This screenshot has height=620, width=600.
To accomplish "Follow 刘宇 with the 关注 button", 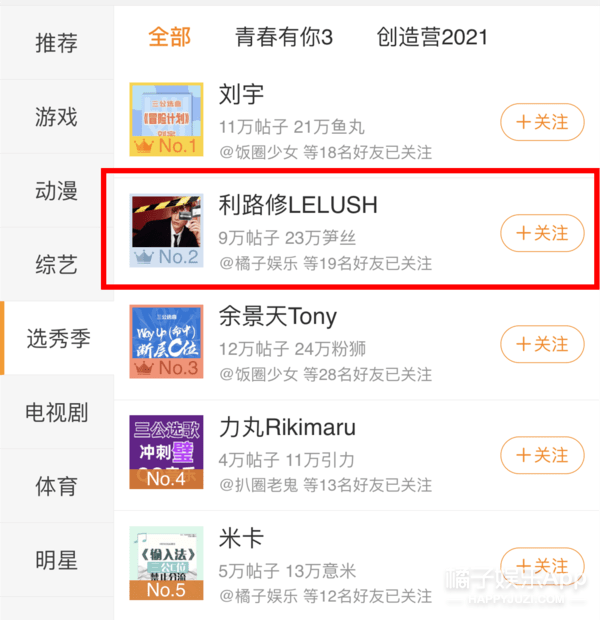I will point(542,123).
